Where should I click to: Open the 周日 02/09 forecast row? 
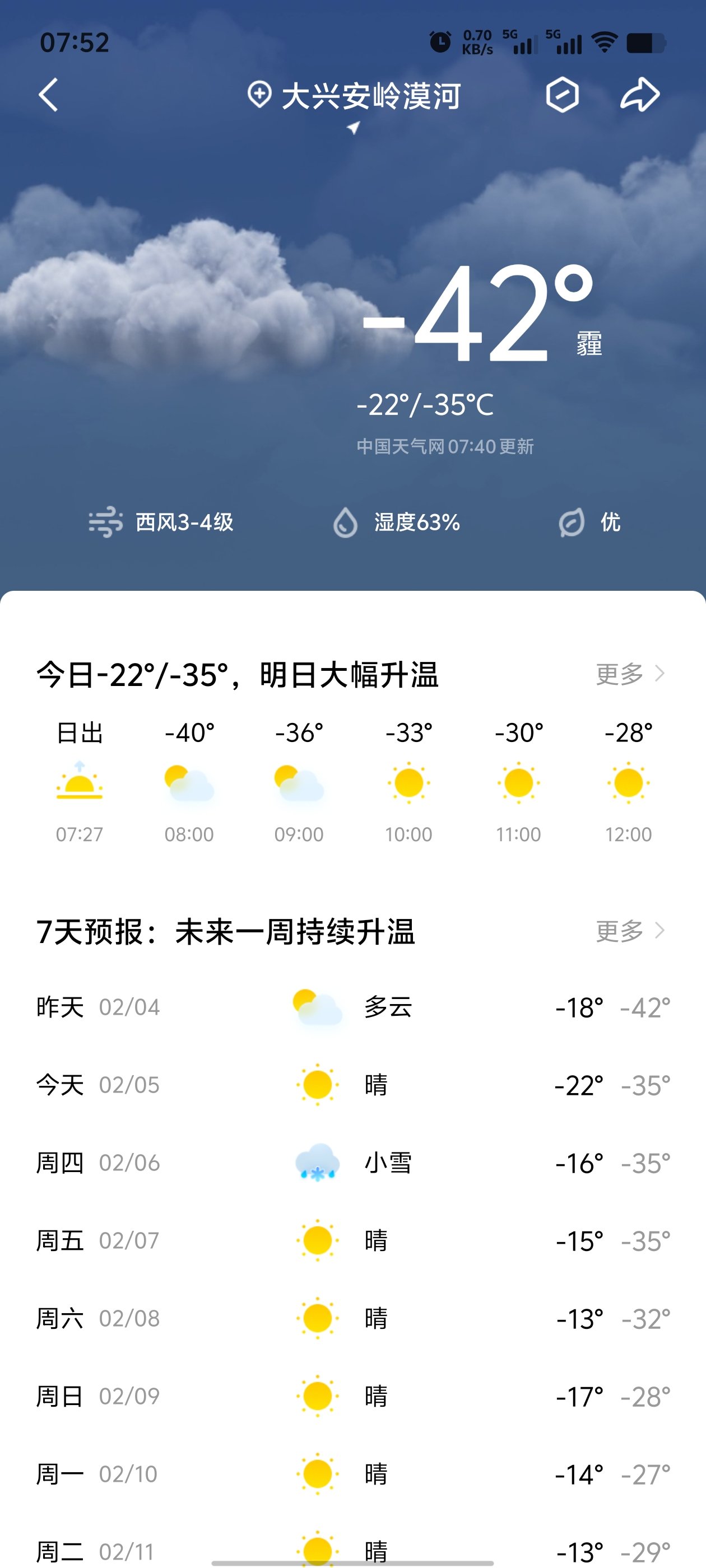click(352, 1396)
